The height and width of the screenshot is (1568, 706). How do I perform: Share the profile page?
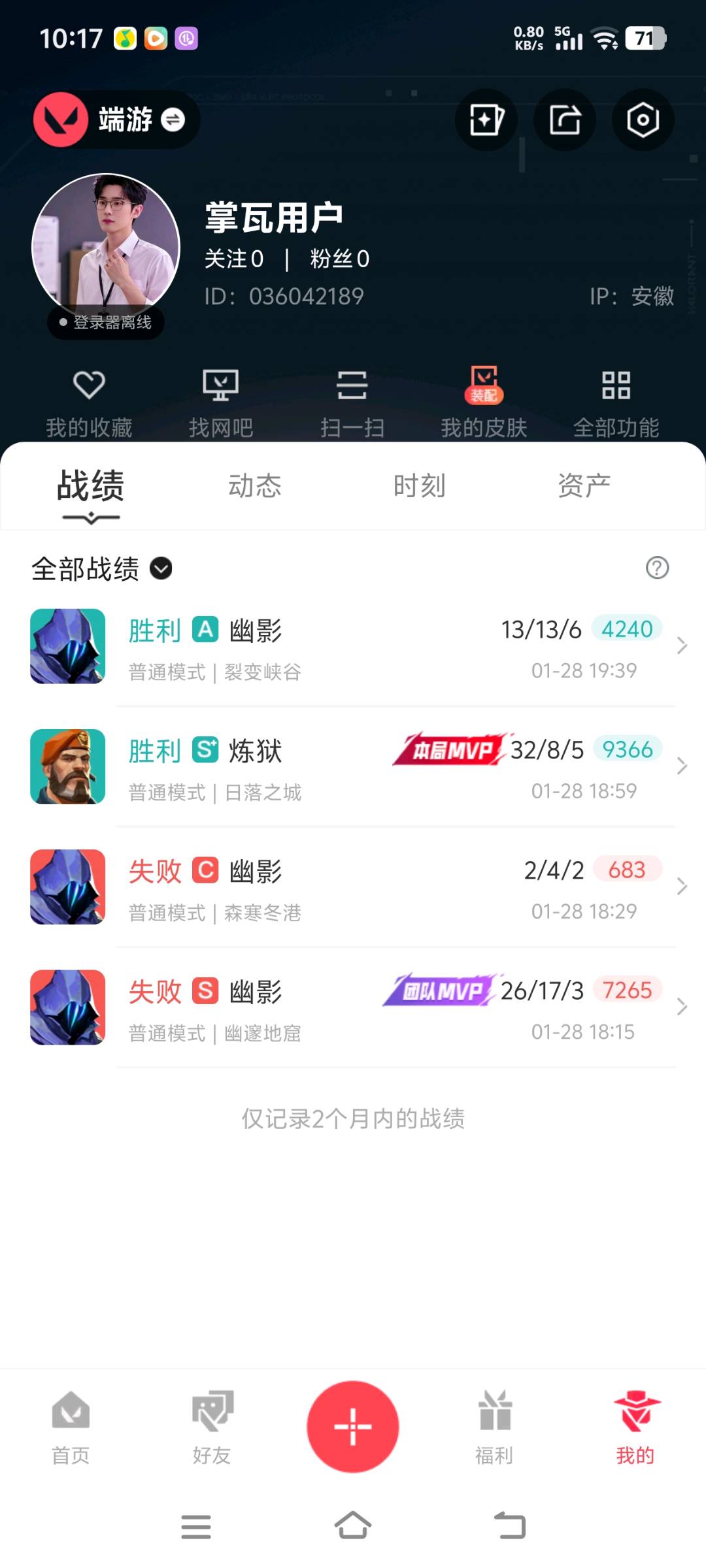coord(564,120)
